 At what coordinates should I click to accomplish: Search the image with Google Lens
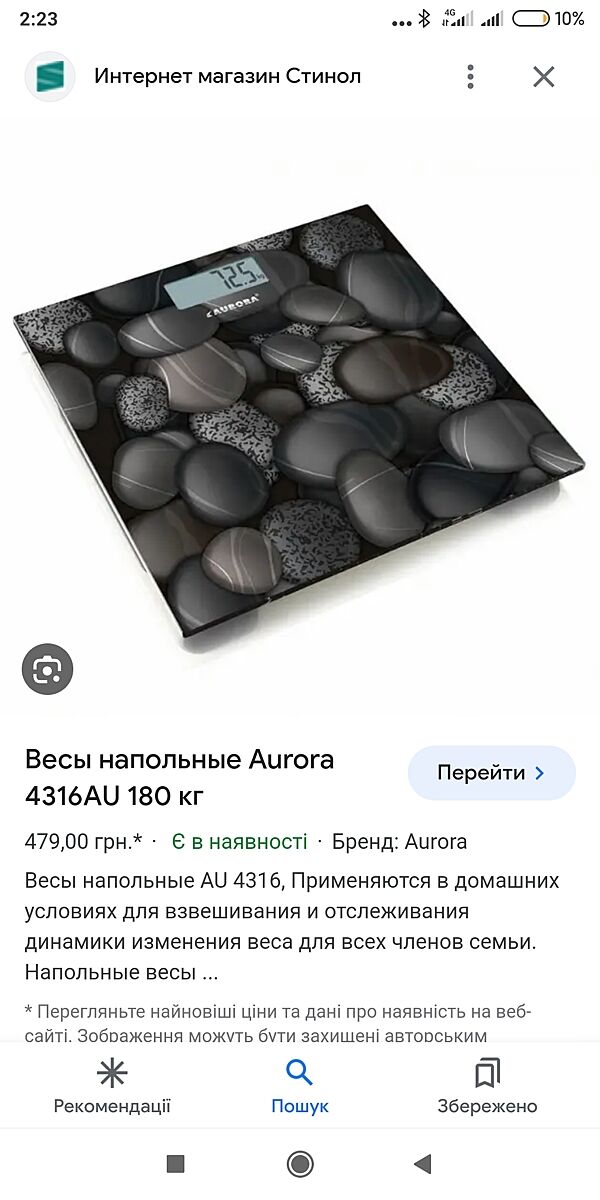(x=47, y=669)
